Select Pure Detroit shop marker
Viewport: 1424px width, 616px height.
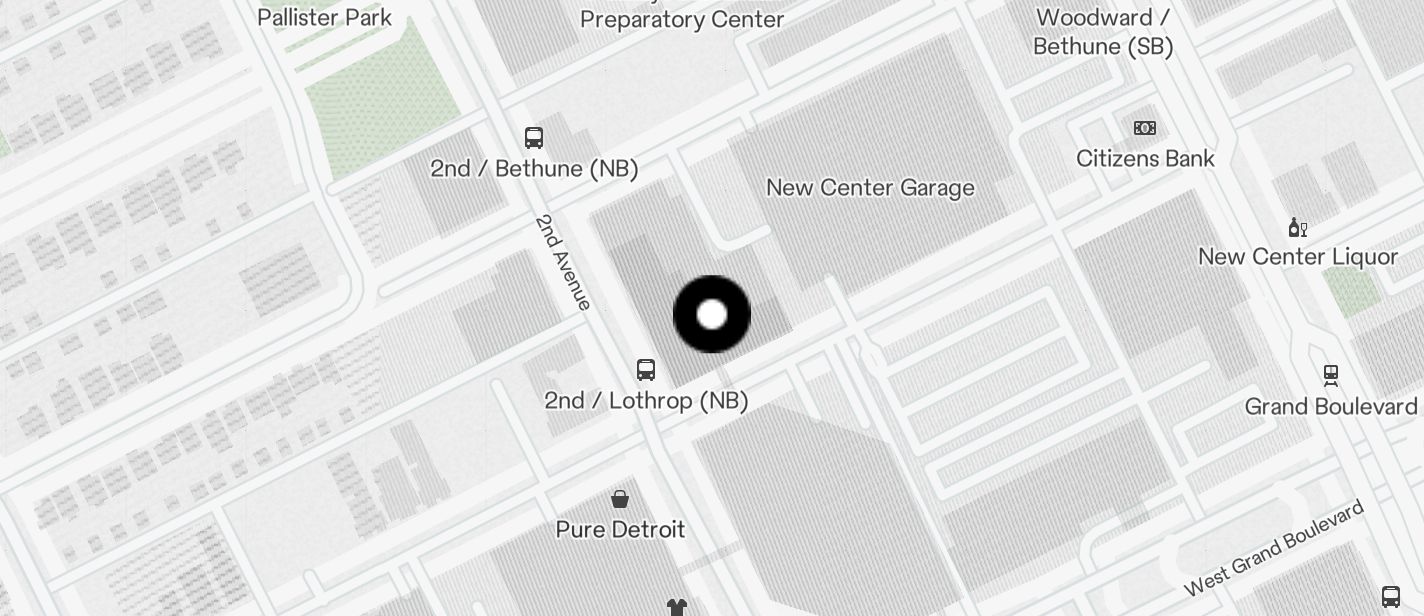click(x=620, y=499)
